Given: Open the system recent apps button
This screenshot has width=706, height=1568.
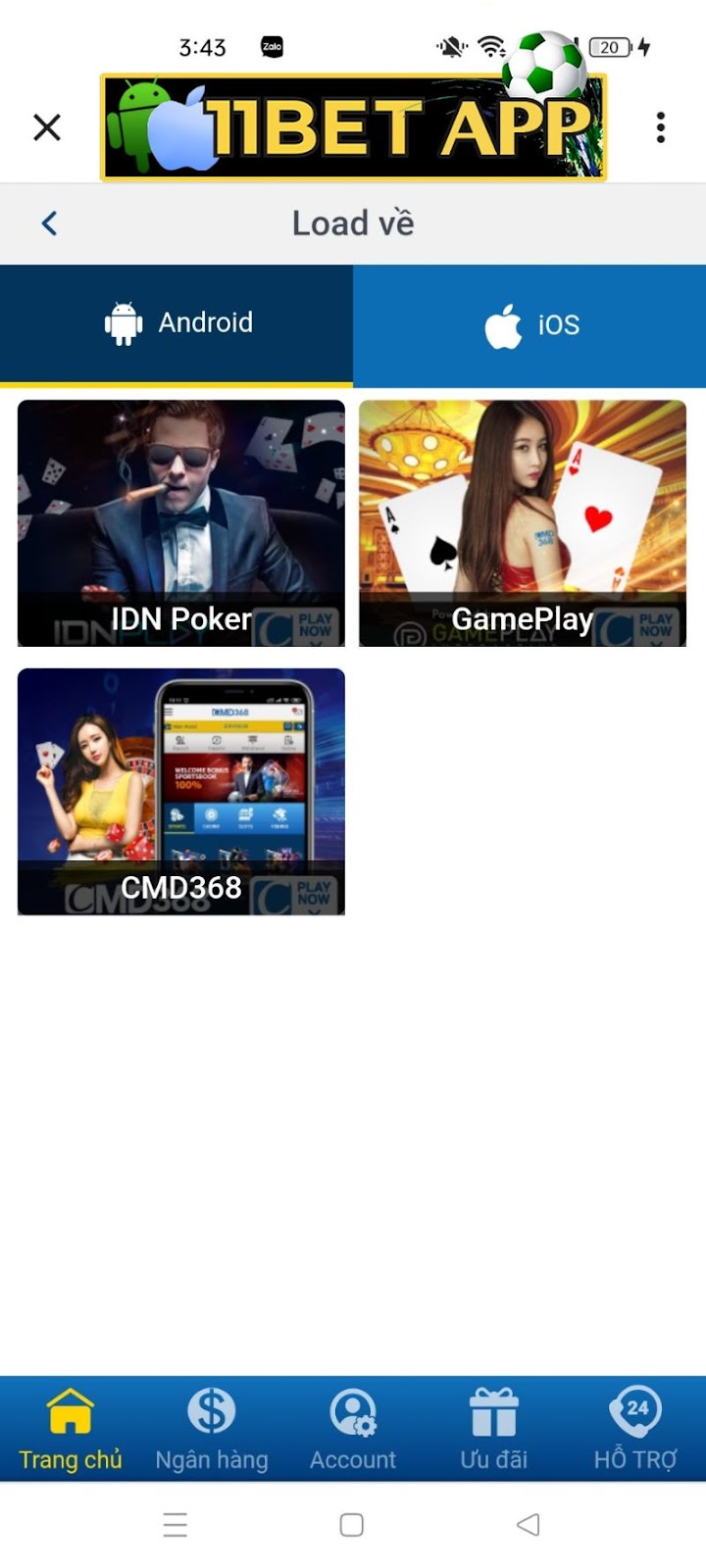Looking at the screenshot, I should [176, 1525].
